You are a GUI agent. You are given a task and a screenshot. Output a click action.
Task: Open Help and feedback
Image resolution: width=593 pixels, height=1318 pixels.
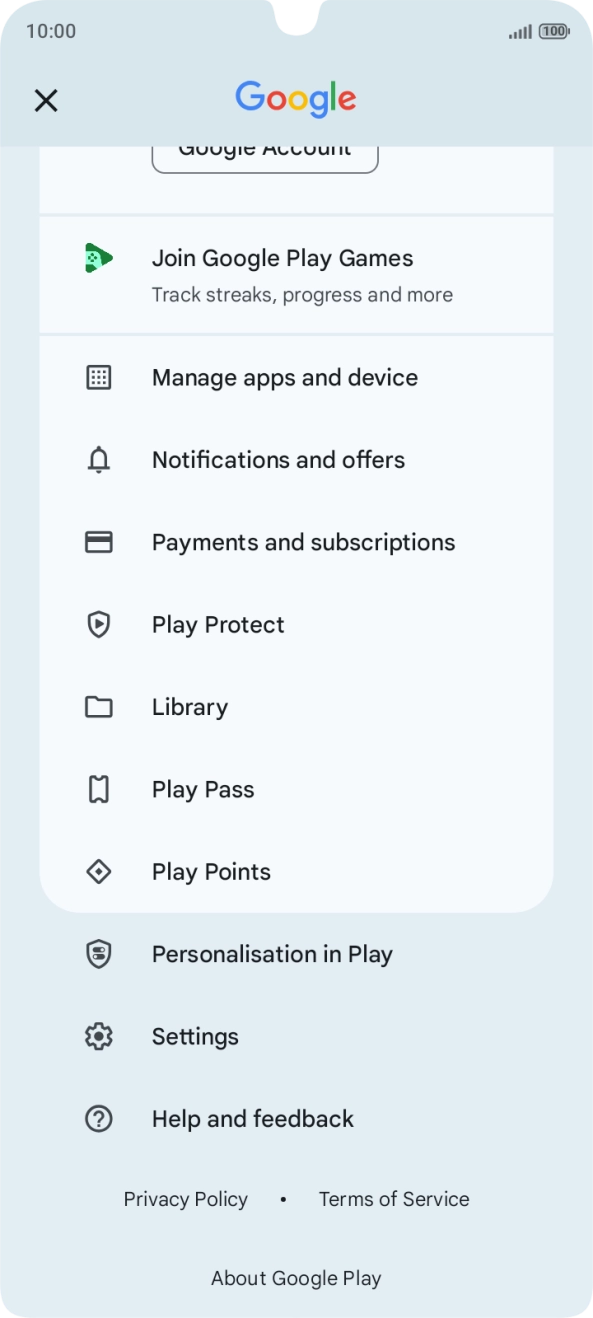pyautogui.click(x=296, y=1119)
